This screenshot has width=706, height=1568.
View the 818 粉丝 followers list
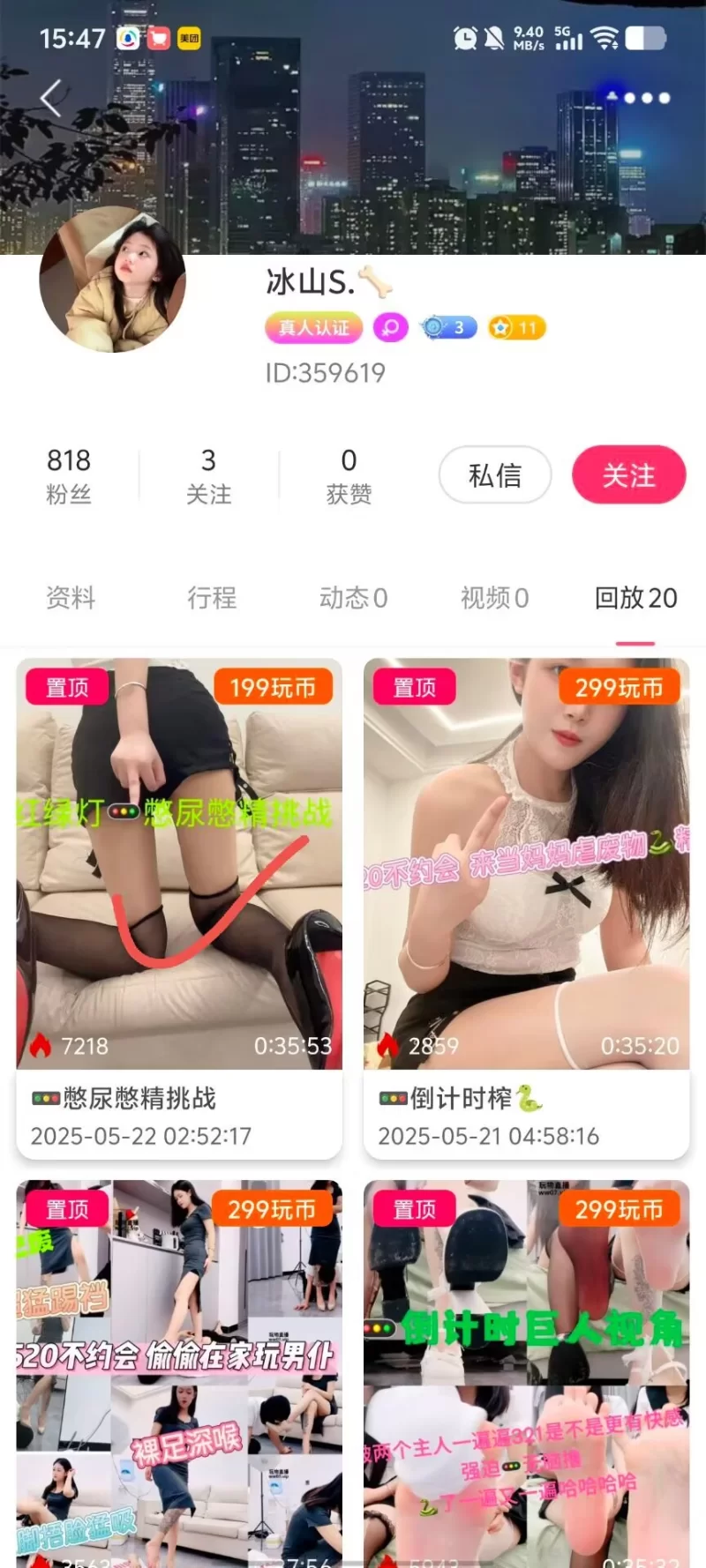69,475
